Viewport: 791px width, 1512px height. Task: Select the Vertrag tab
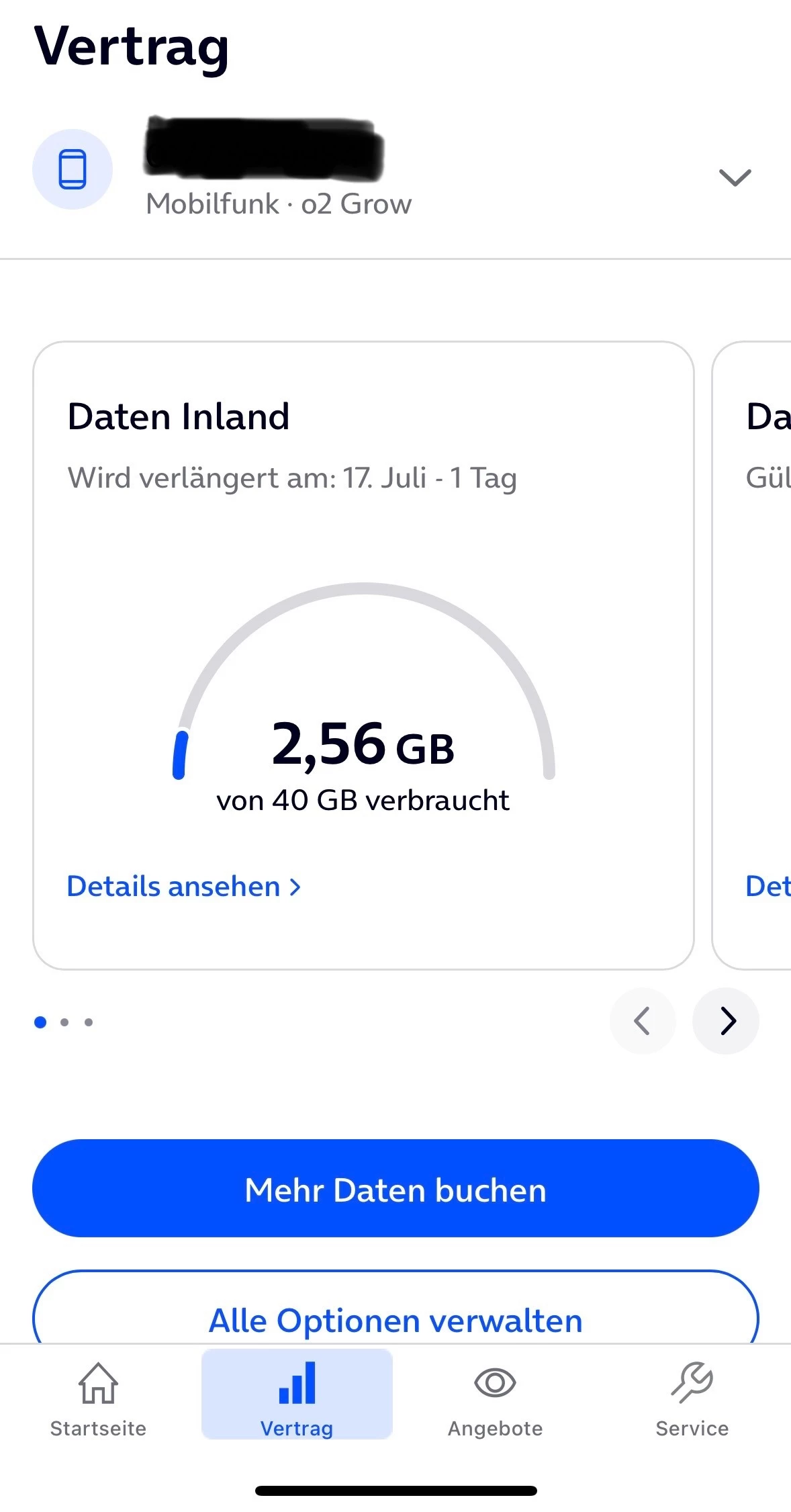[x=297, y=1394]
